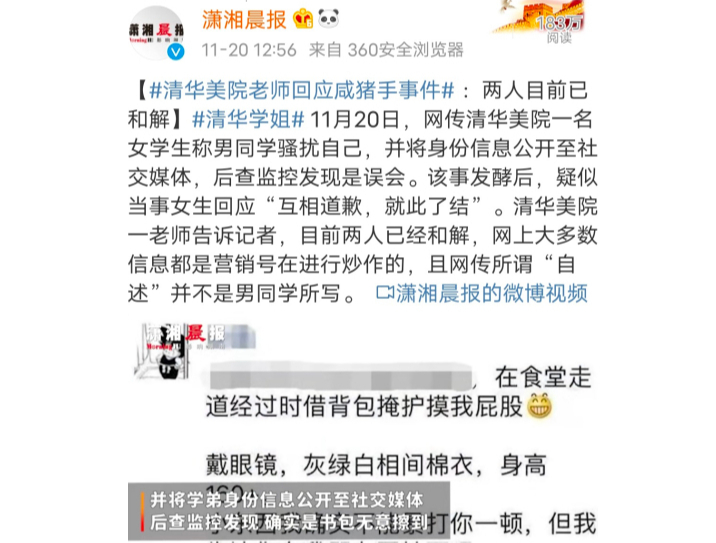The width and height of the screenshot is (716, 543).
Task: Open 潇湘晨报's profile avatar
Action: pyautogui.click(x=156, y=33)
